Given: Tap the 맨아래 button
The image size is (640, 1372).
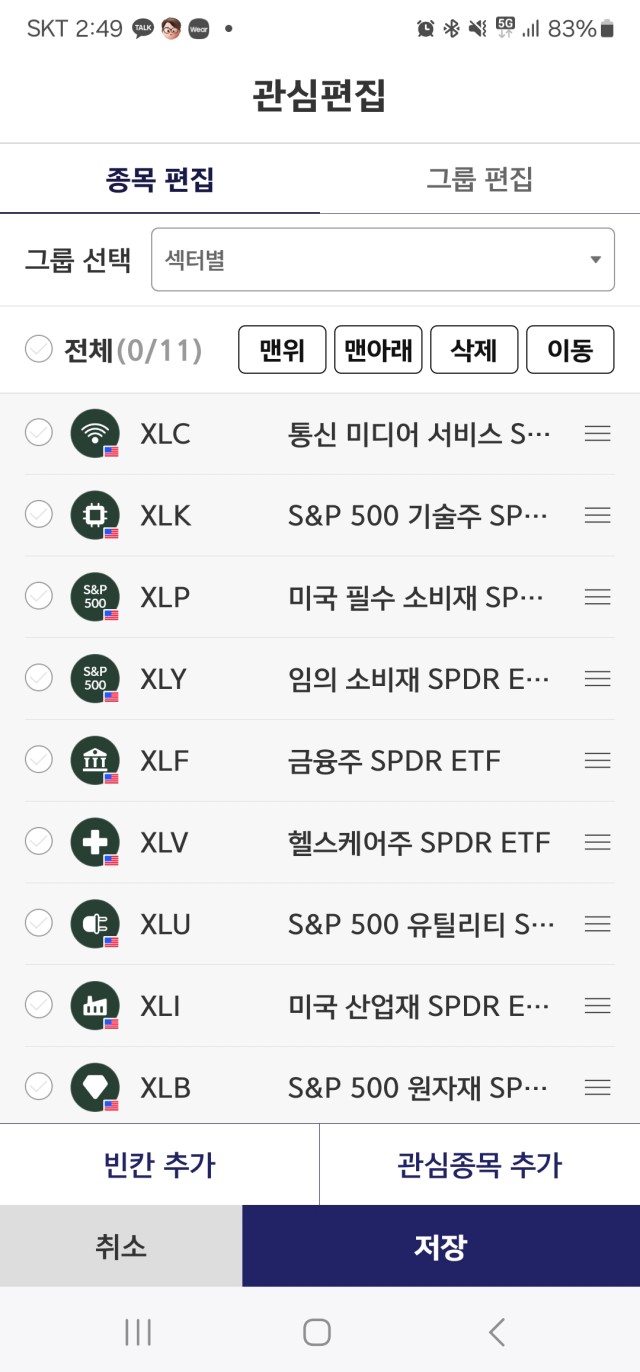Looking at the screenshot, I should tap(378, 350).
